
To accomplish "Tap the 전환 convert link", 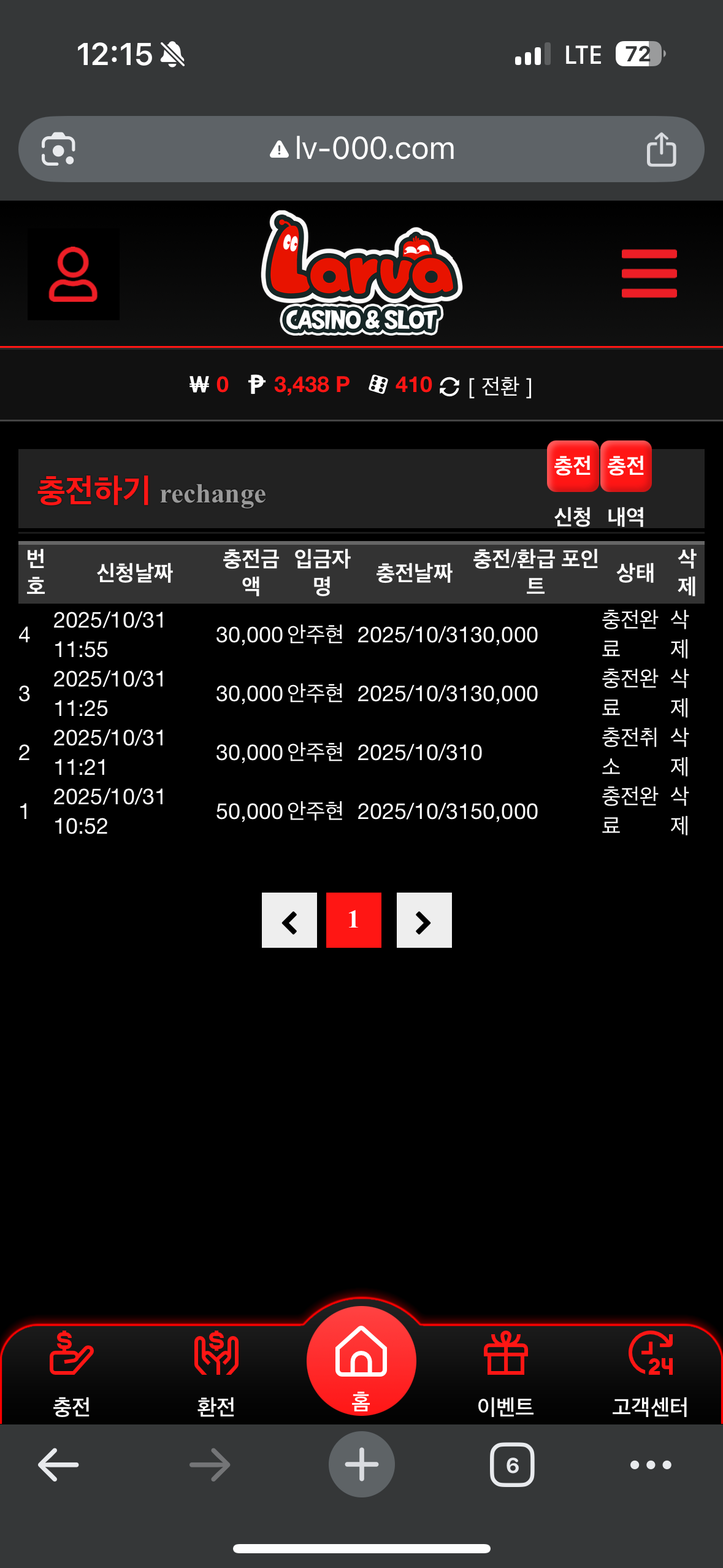I will (x=500, y=386).
